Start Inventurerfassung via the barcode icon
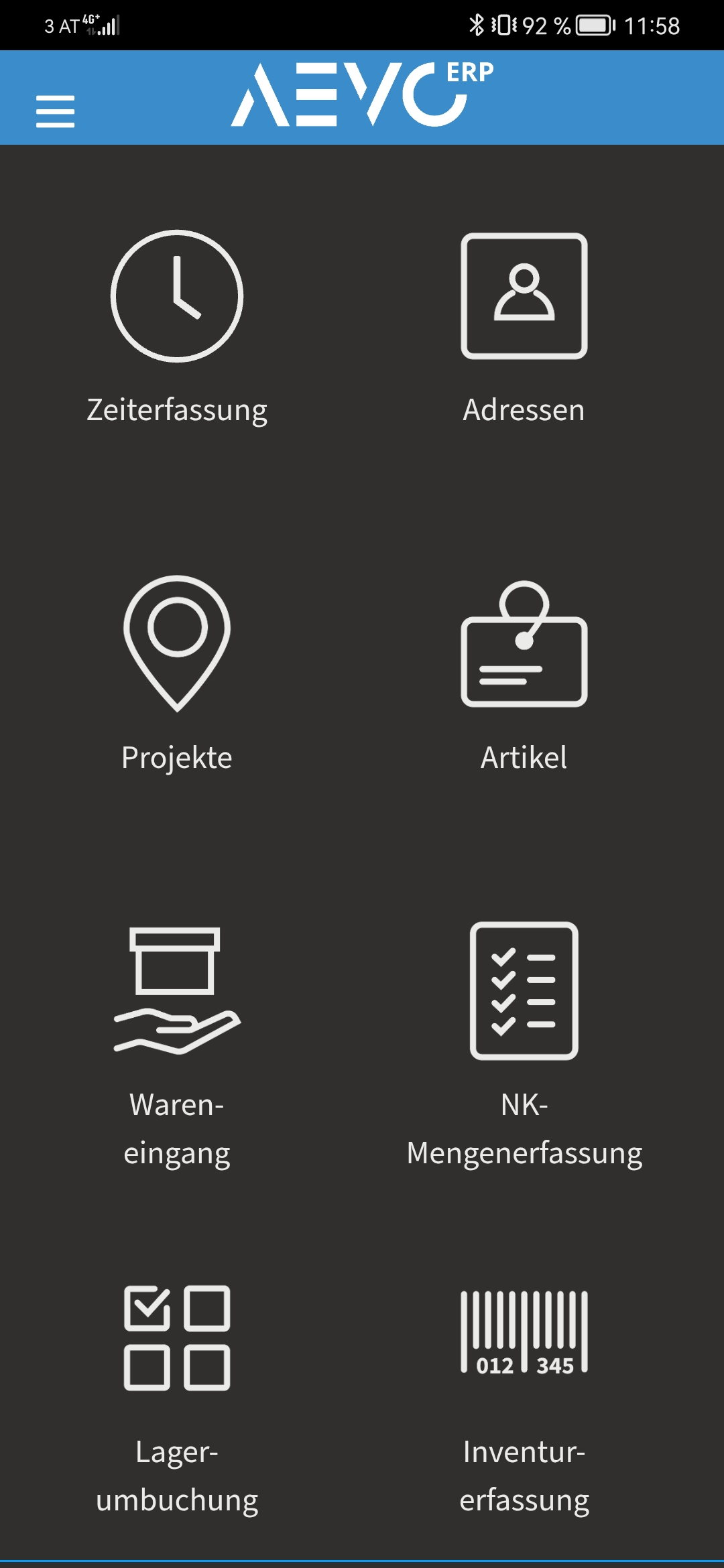Image resolution: width=724 pixels, height=1568 pixels. click(524, 1340)
